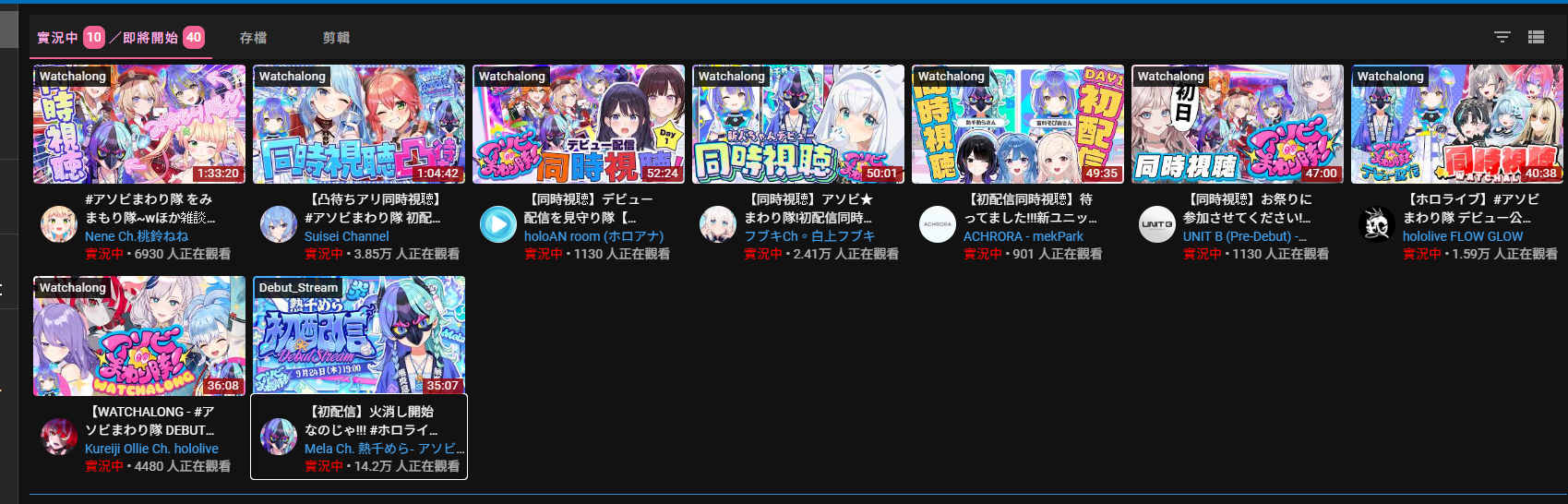Open UNIT B (Pre-Debut)'s watchalong stream
1568x504 pixels.
tap(1238, 125)
